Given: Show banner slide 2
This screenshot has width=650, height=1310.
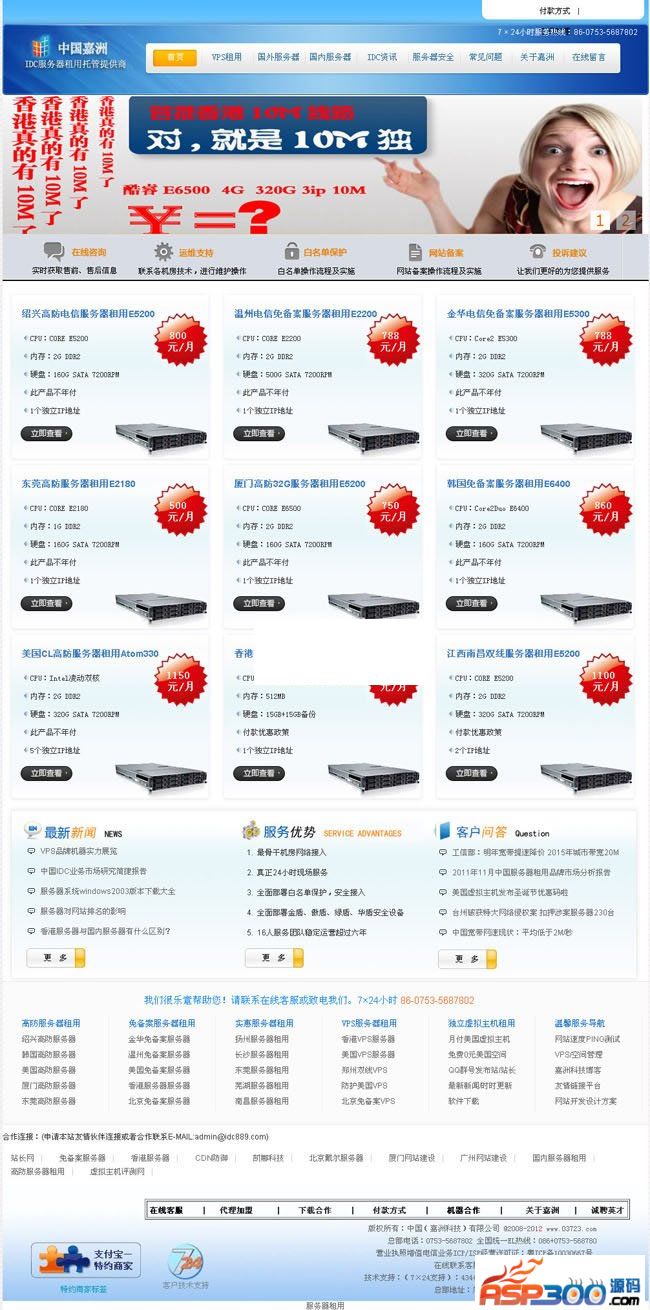Looking at the screenshot, I should [x=625, y=221].
